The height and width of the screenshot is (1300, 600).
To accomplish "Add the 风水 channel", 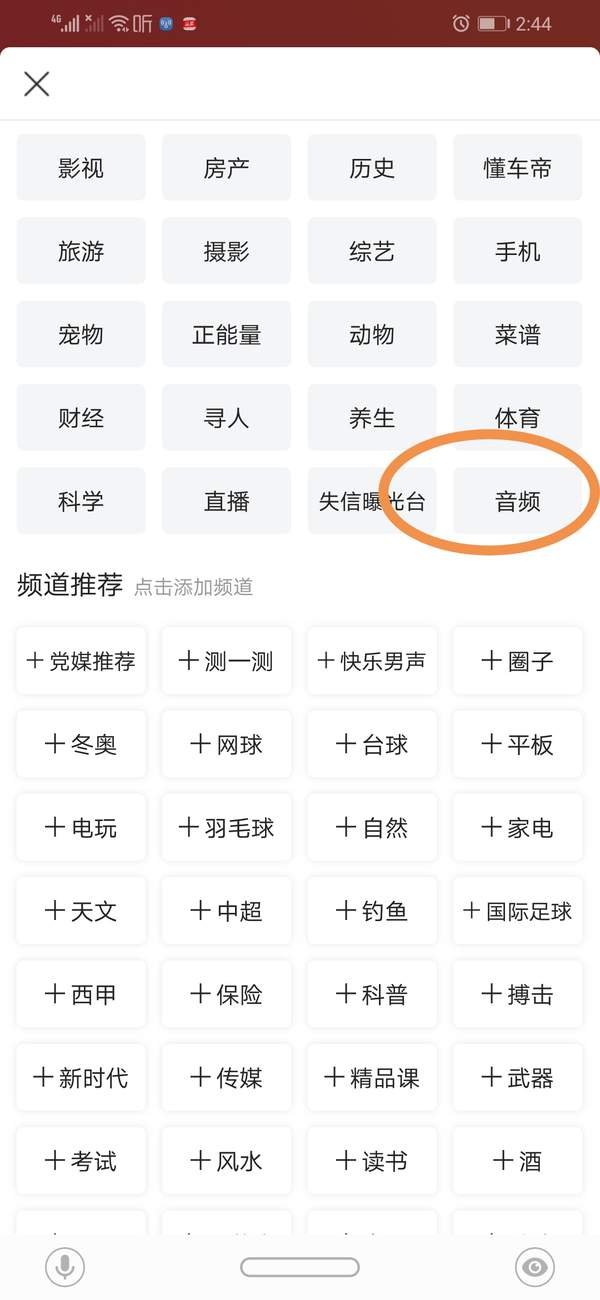I will click(x=226, y=1161).
